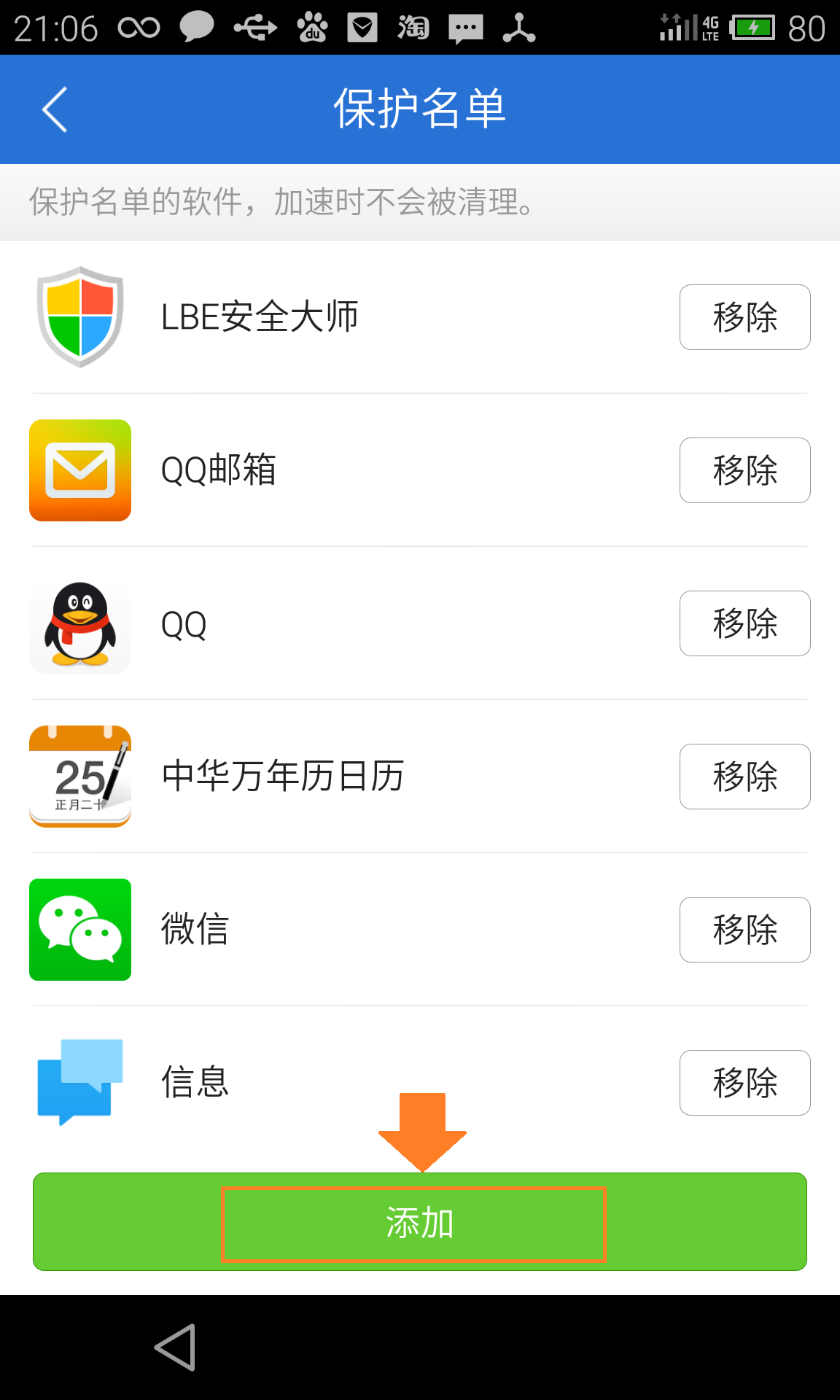
Task: Remove QQ邮箱 from the protection list
Action: 744,470
